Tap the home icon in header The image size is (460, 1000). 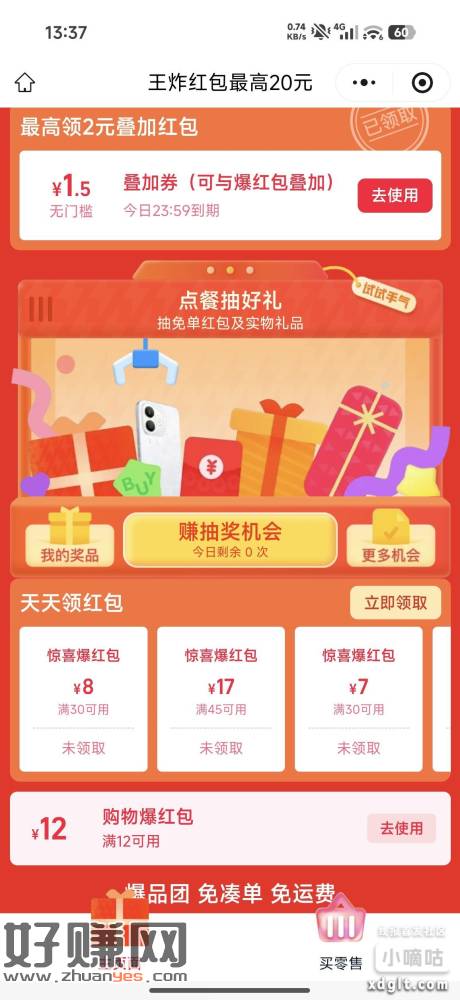[x=25, y=83]
